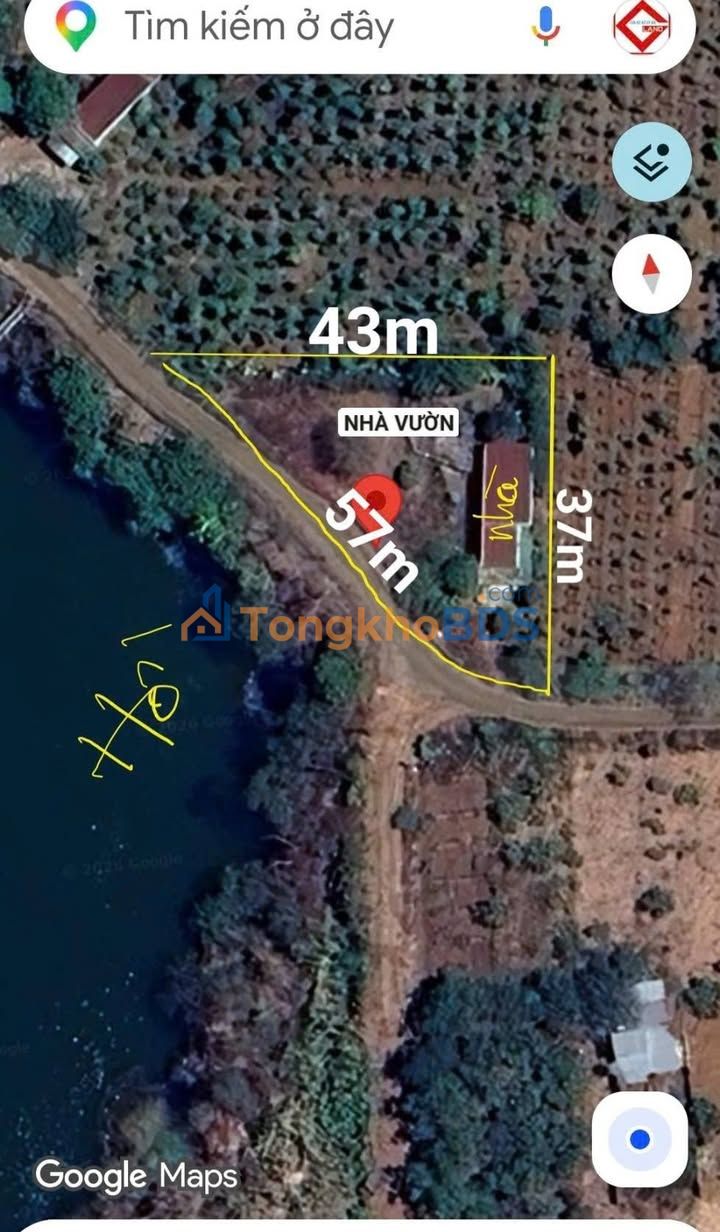Center map on my current location
Screen dimensions: 720x1232
click(640, 1139)
